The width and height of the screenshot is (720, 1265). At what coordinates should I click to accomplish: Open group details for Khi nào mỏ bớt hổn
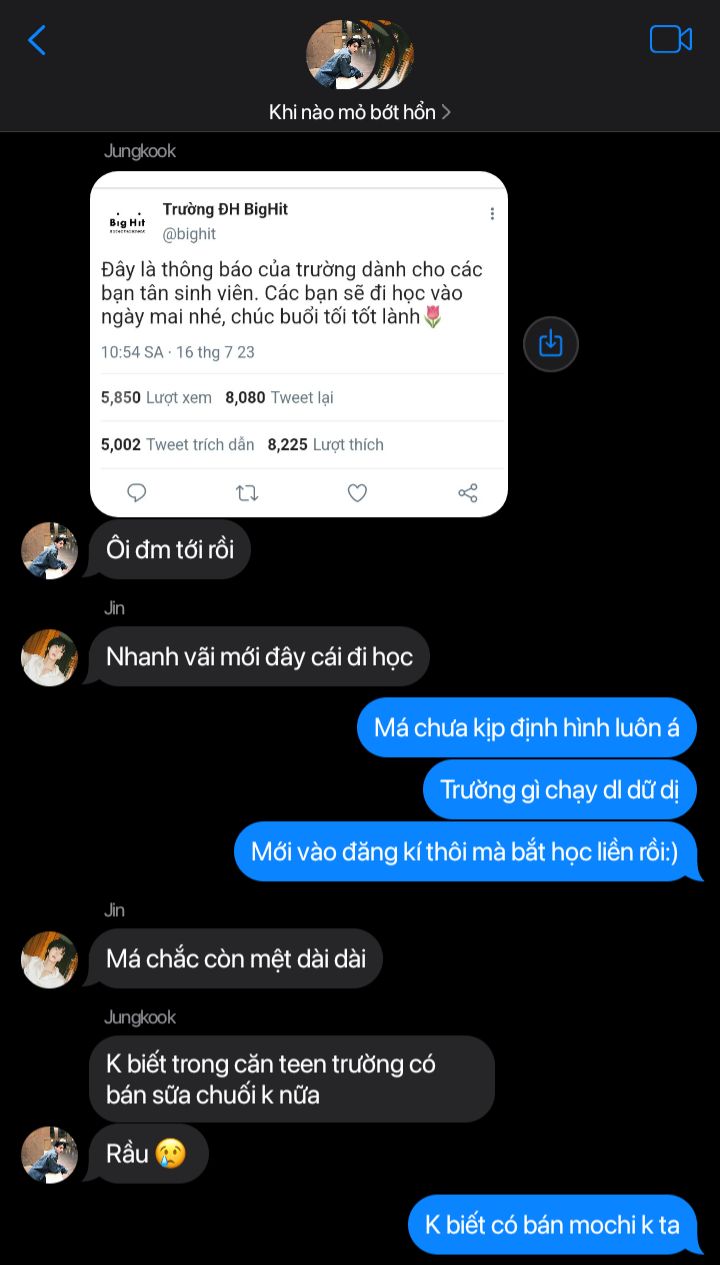click(x=360, y=112)
